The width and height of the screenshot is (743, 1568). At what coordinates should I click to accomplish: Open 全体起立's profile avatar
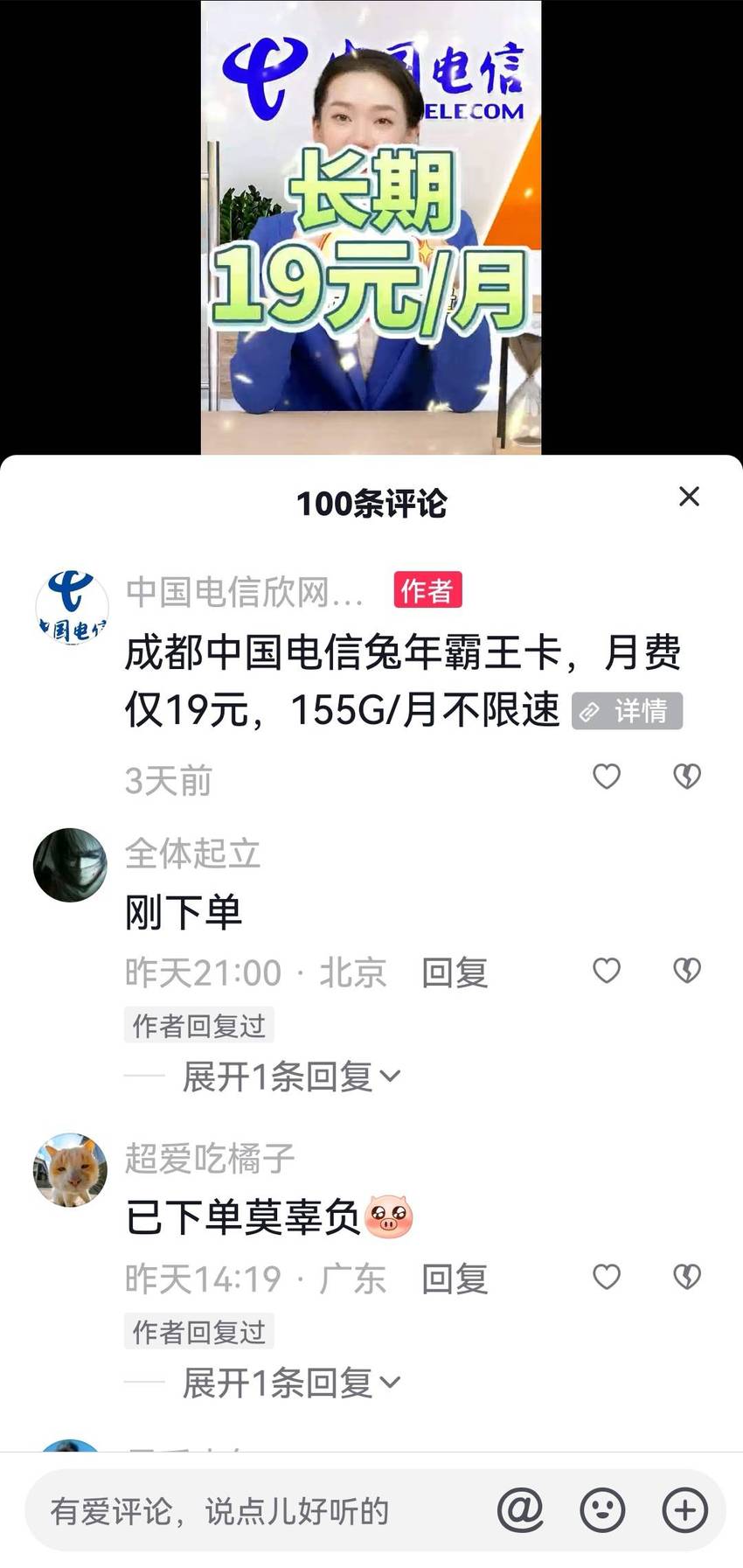point(70,865)
